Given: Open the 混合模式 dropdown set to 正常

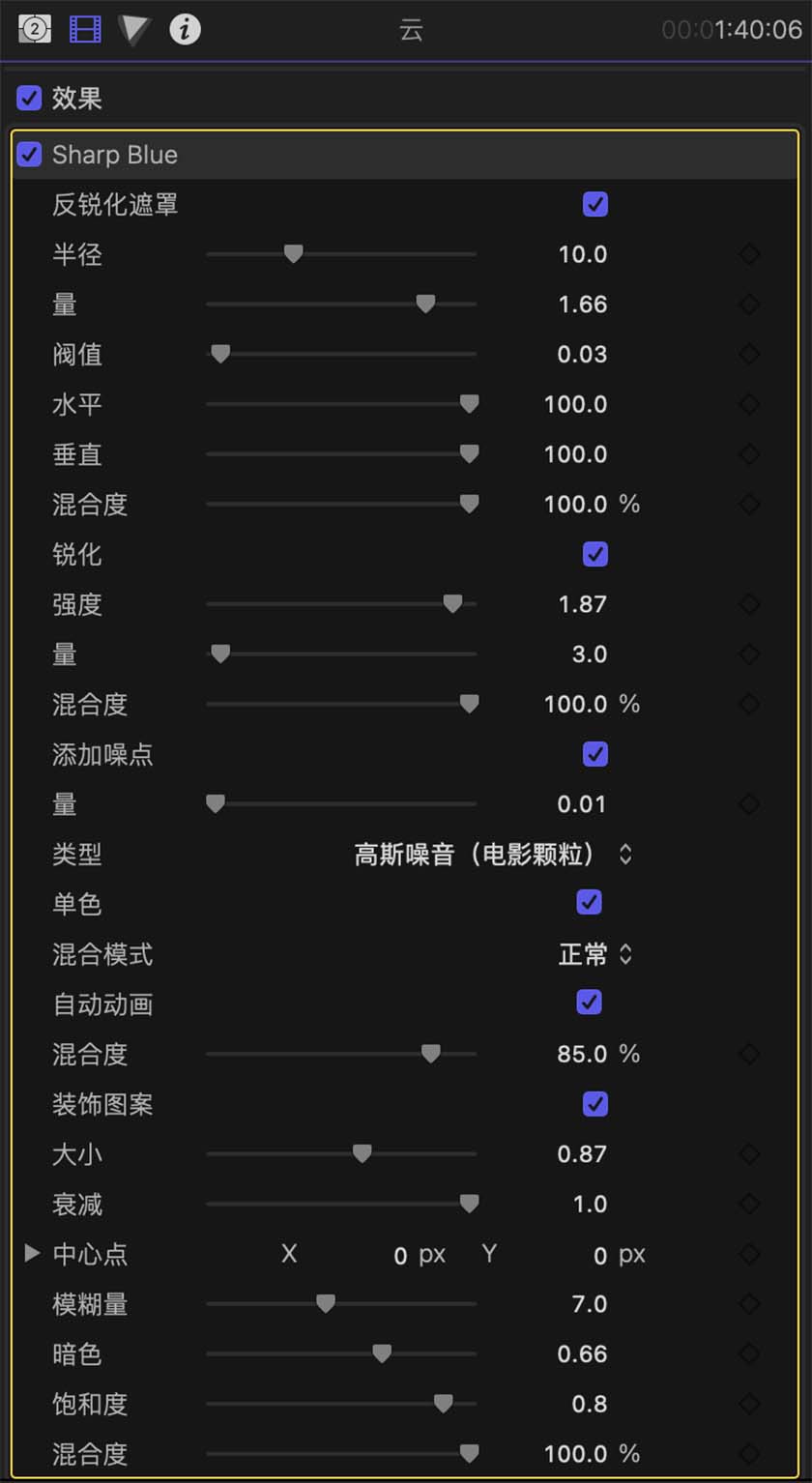Looking at the screenshot, I should [x=595, y=955].
